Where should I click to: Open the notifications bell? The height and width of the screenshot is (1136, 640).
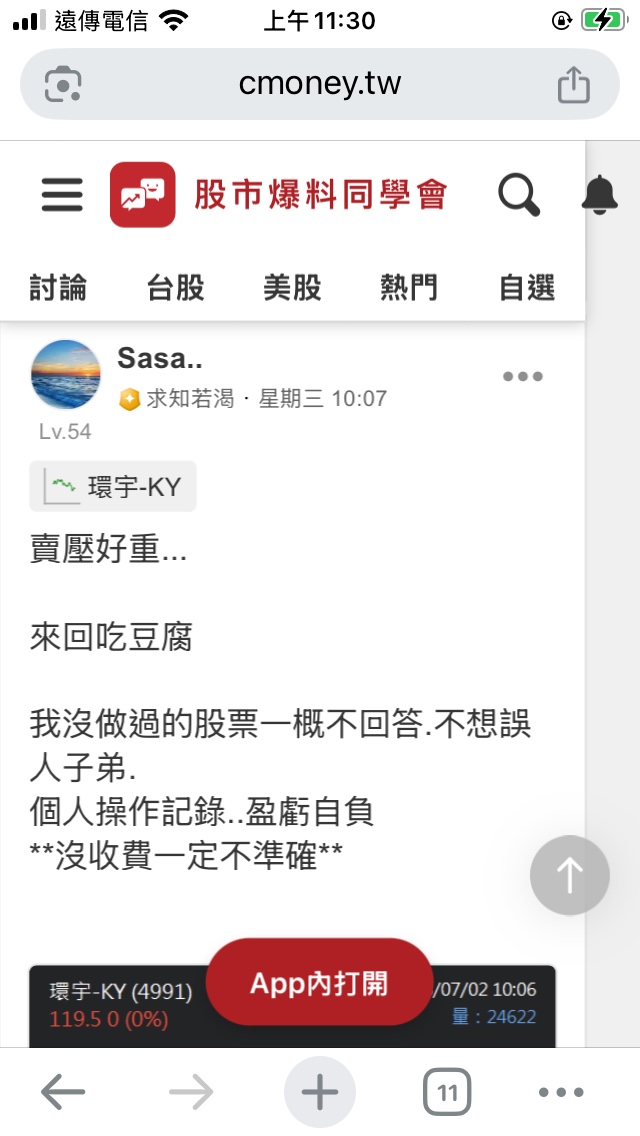click(x=600, y=195)
